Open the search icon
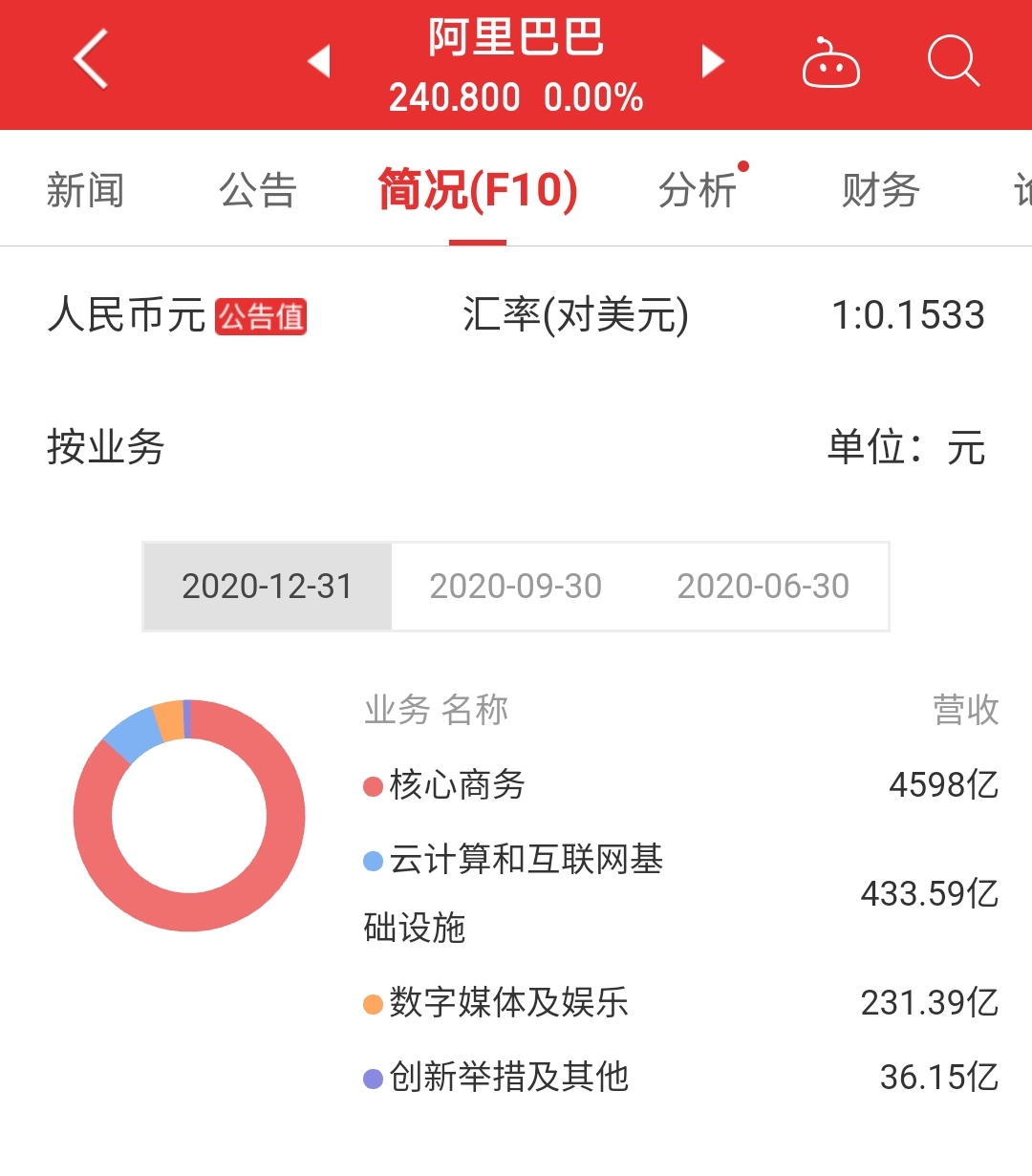The height and width of the screenshot is (1176, 1032). tap(954, 59)
